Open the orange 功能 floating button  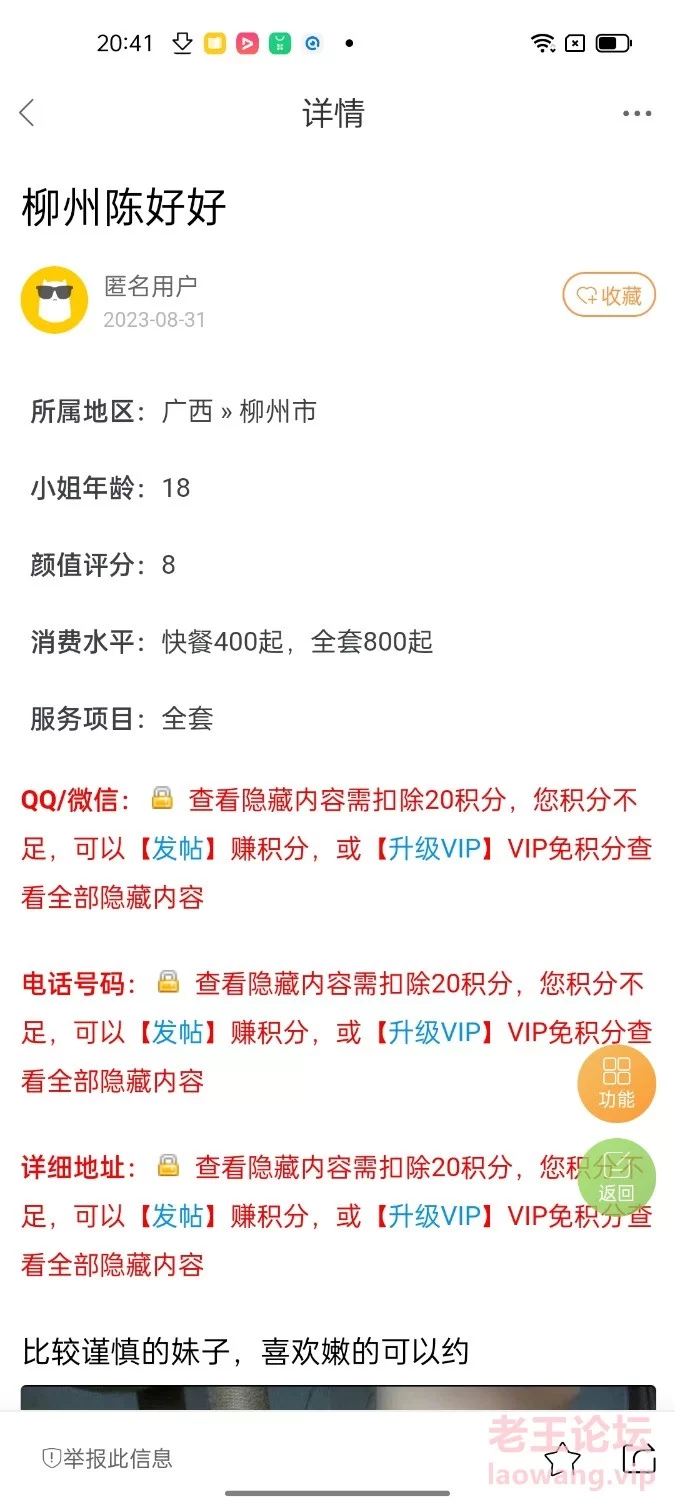(616, 1083)
